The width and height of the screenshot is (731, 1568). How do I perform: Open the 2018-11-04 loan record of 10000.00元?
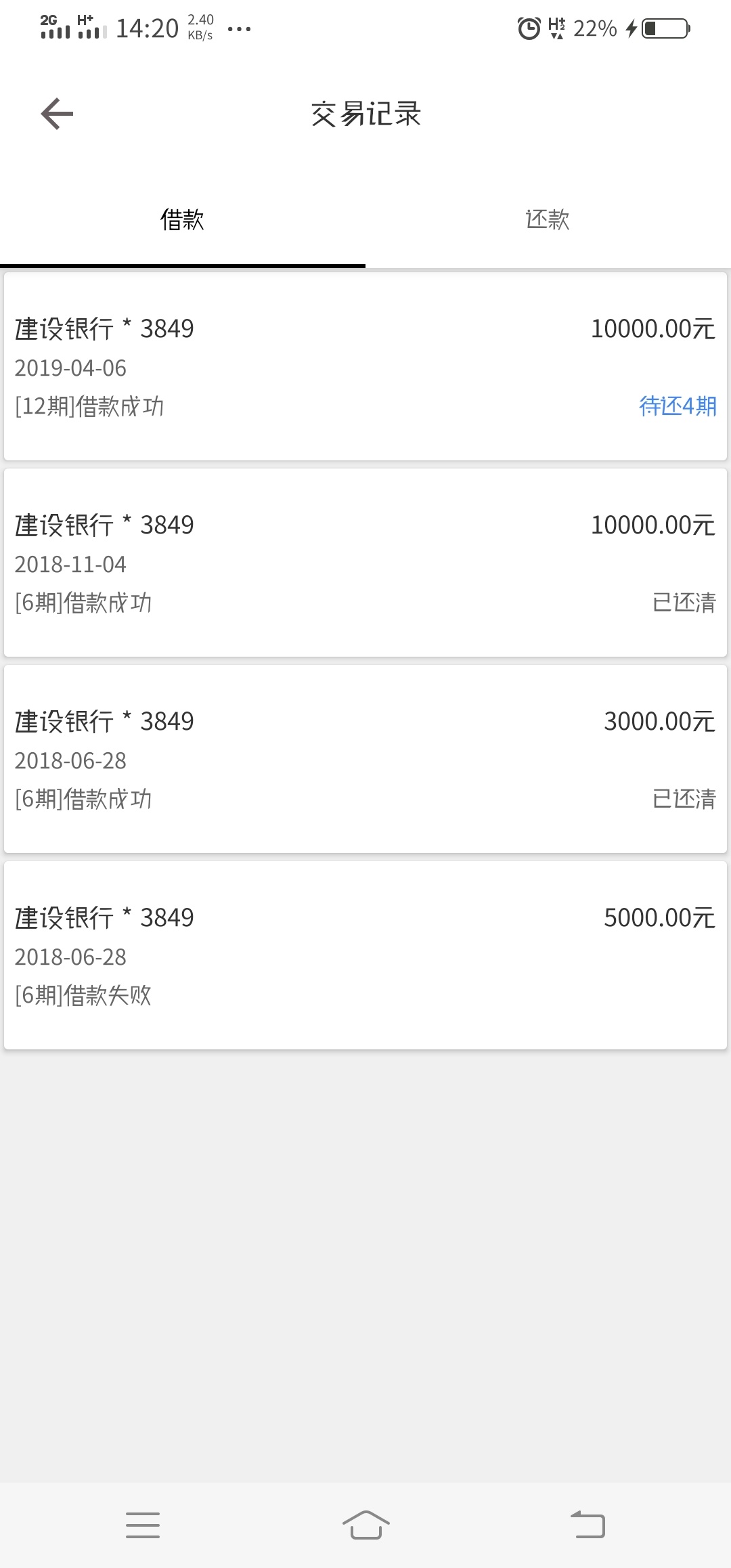click(x=365, y=563)
